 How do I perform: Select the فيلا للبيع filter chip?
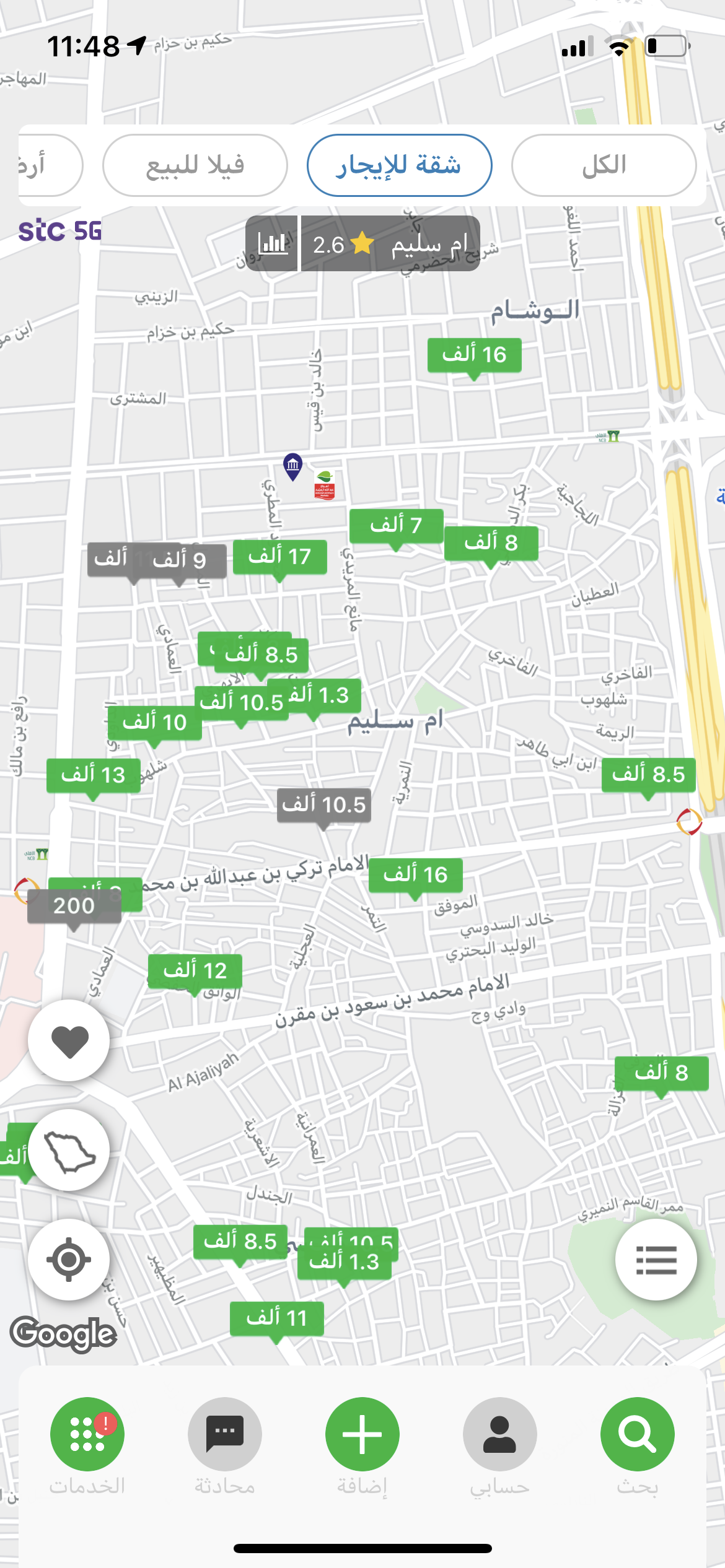(x=195, y=165)
